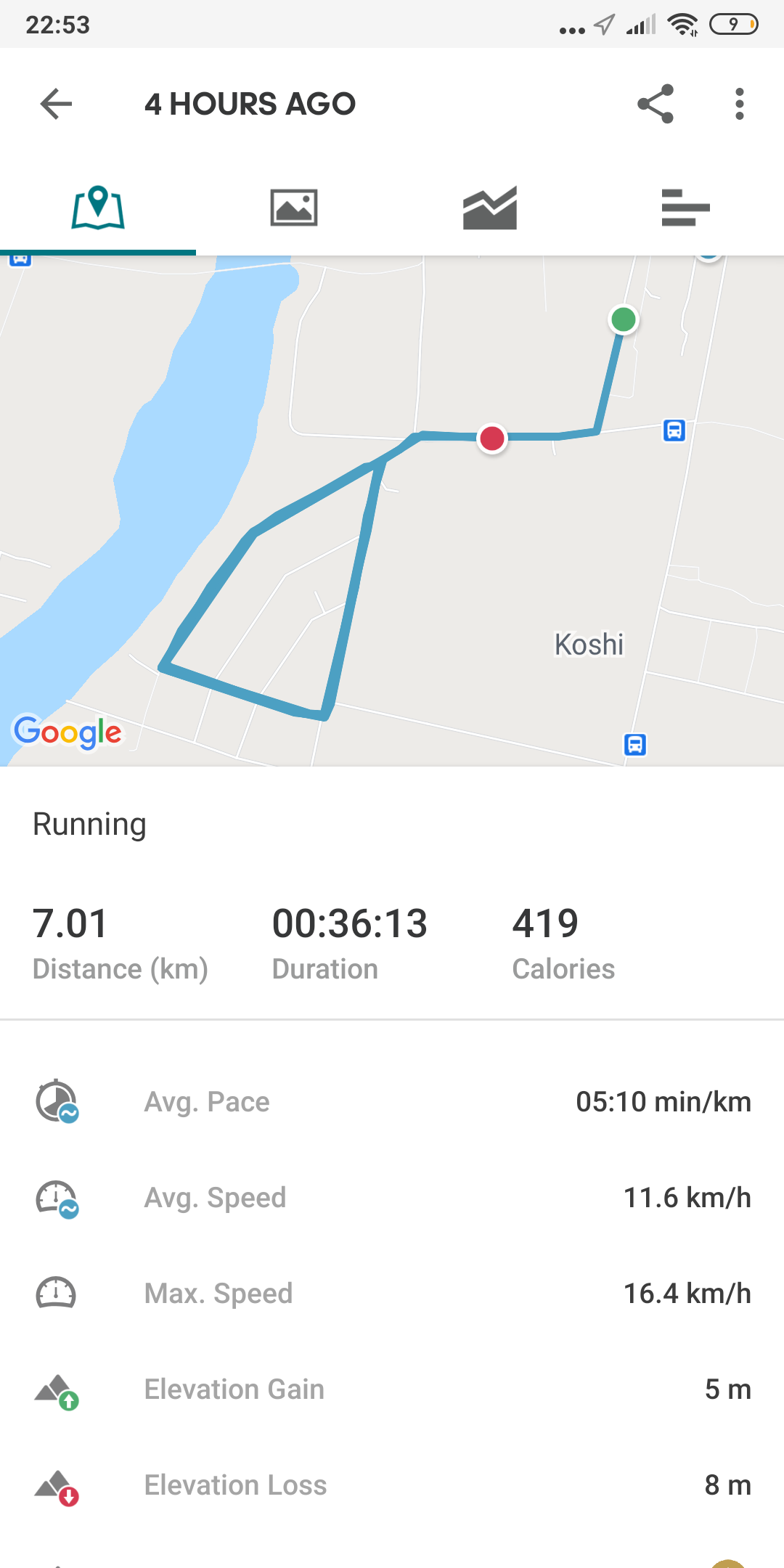This screenshot has height=1568, width=784.
Task: Select the map tab
Action: pos(98,208)
